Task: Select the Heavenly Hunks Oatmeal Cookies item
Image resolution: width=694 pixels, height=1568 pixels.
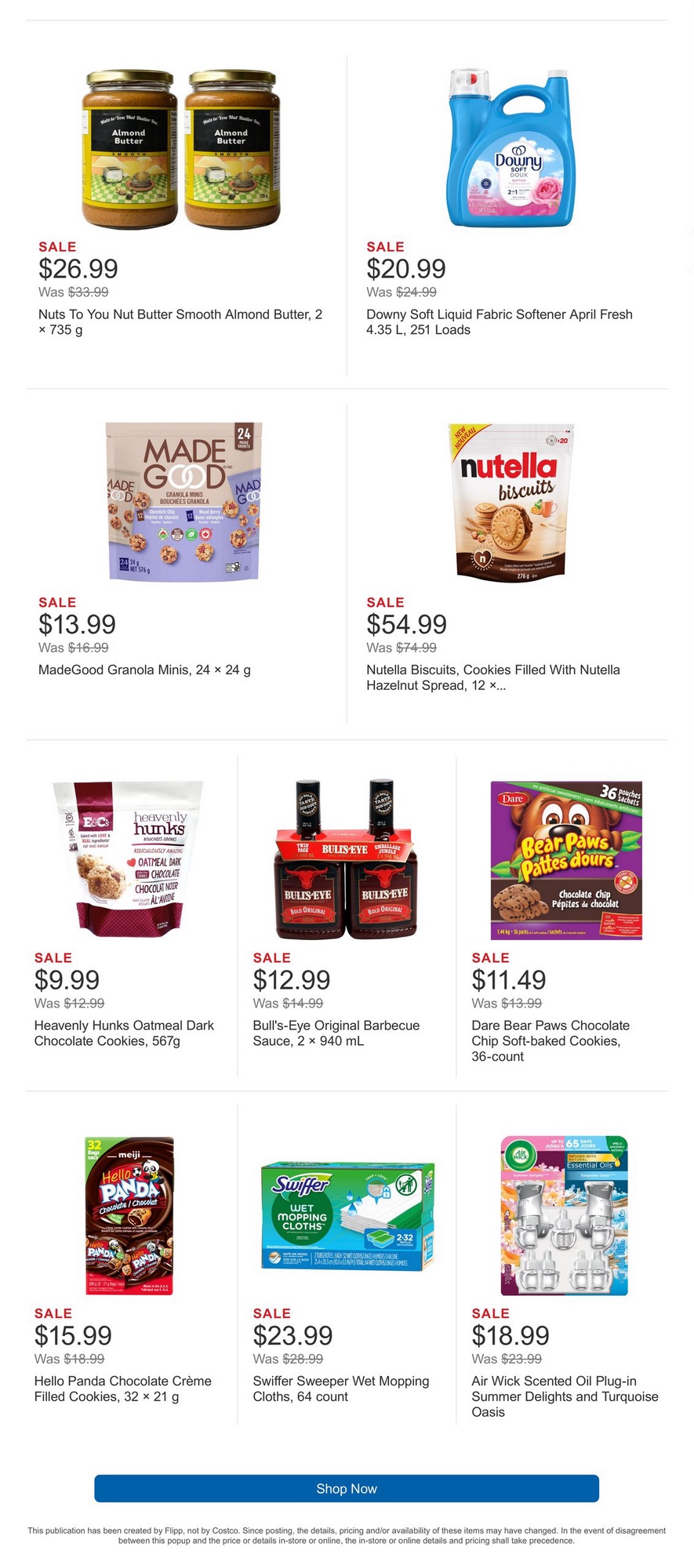Action: (x=132, y=916)
